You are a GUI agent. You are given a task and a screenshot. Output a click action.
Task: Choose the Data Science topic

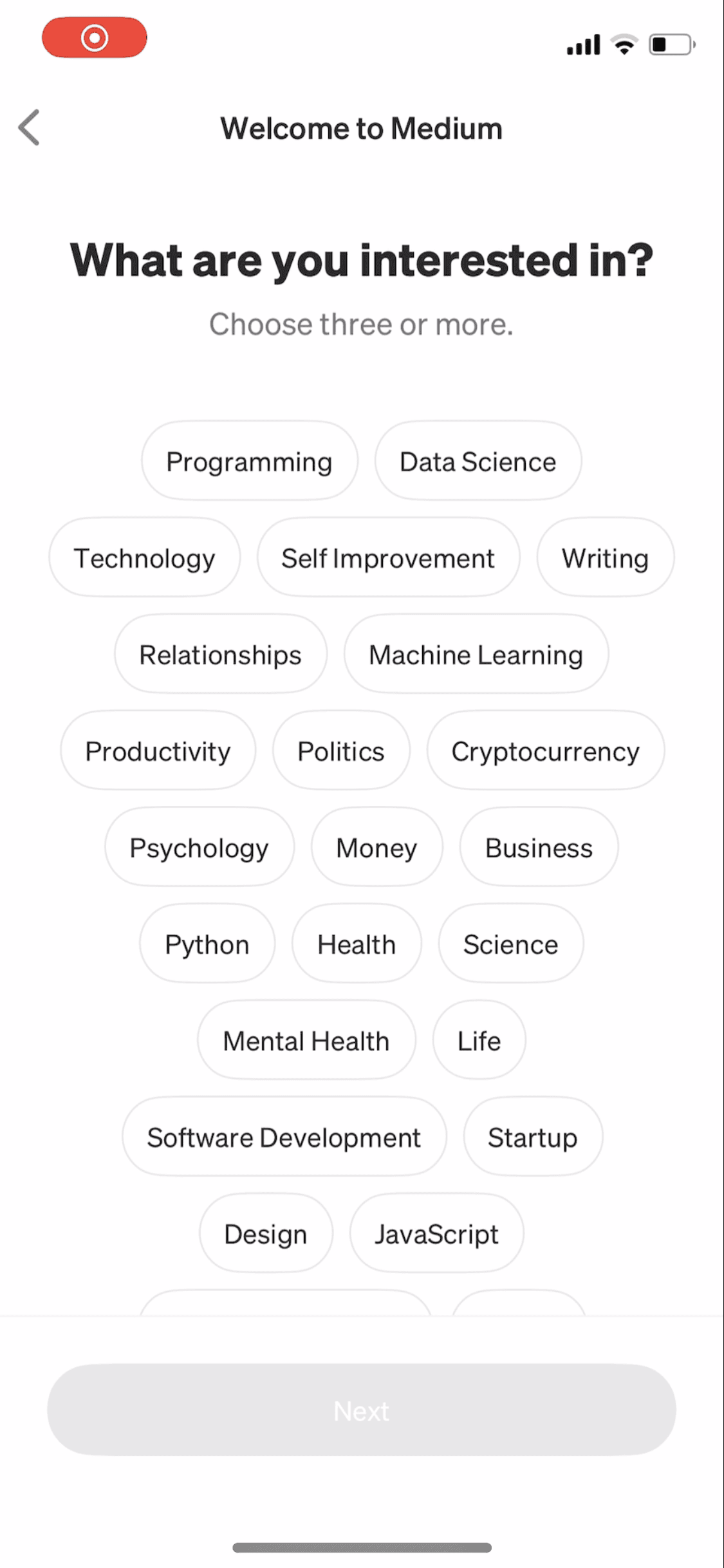pyautogui.click(x=478, y=462)
